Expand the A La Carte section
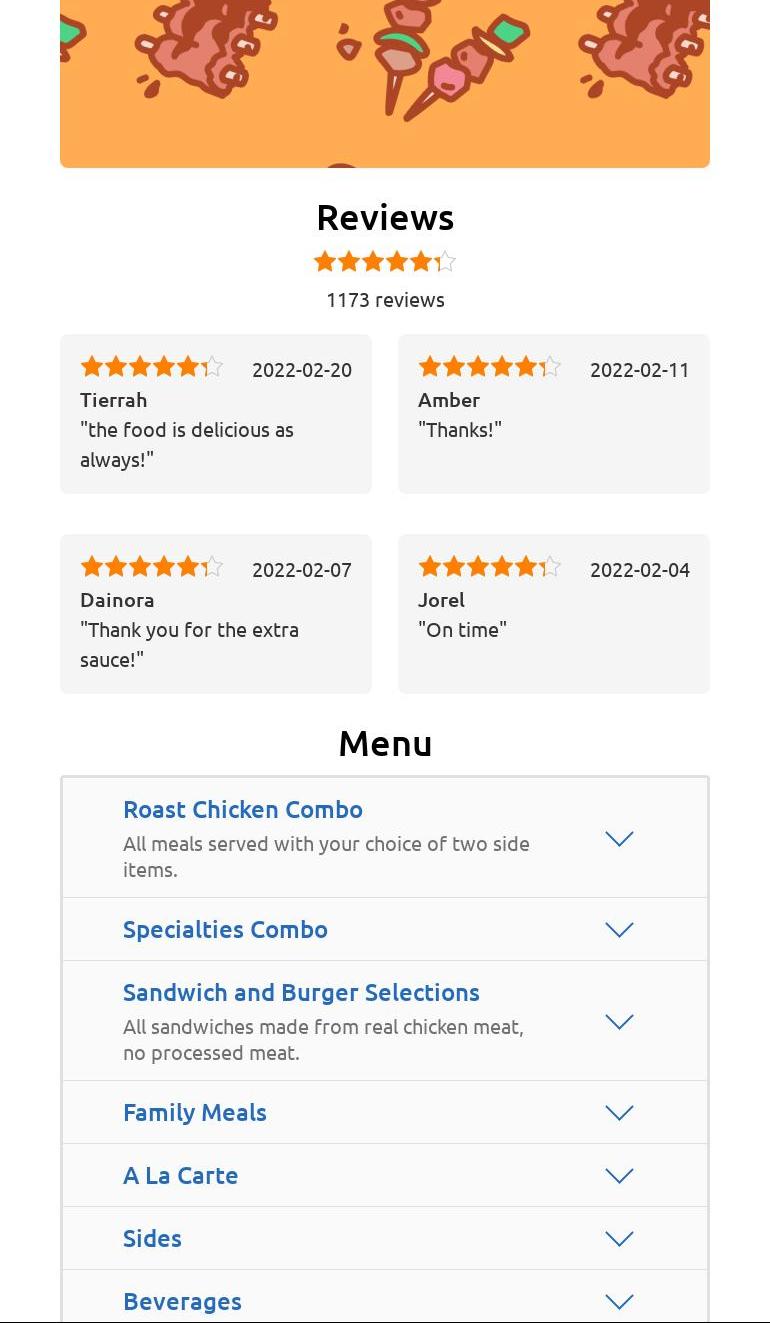This screenshot has height=1323, width=770. (619, 1176)
